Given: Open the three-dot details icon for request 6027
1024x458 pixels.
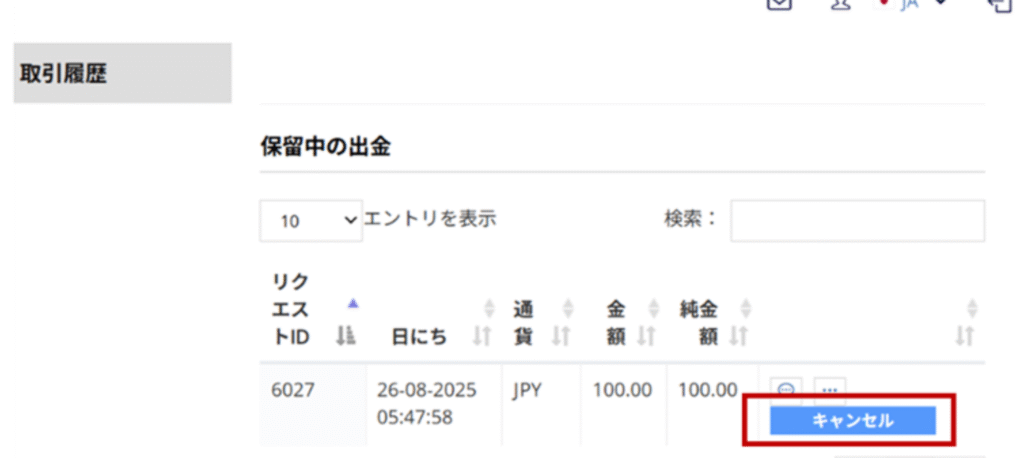Looking at the screenshot, I should tap(830, 389).
